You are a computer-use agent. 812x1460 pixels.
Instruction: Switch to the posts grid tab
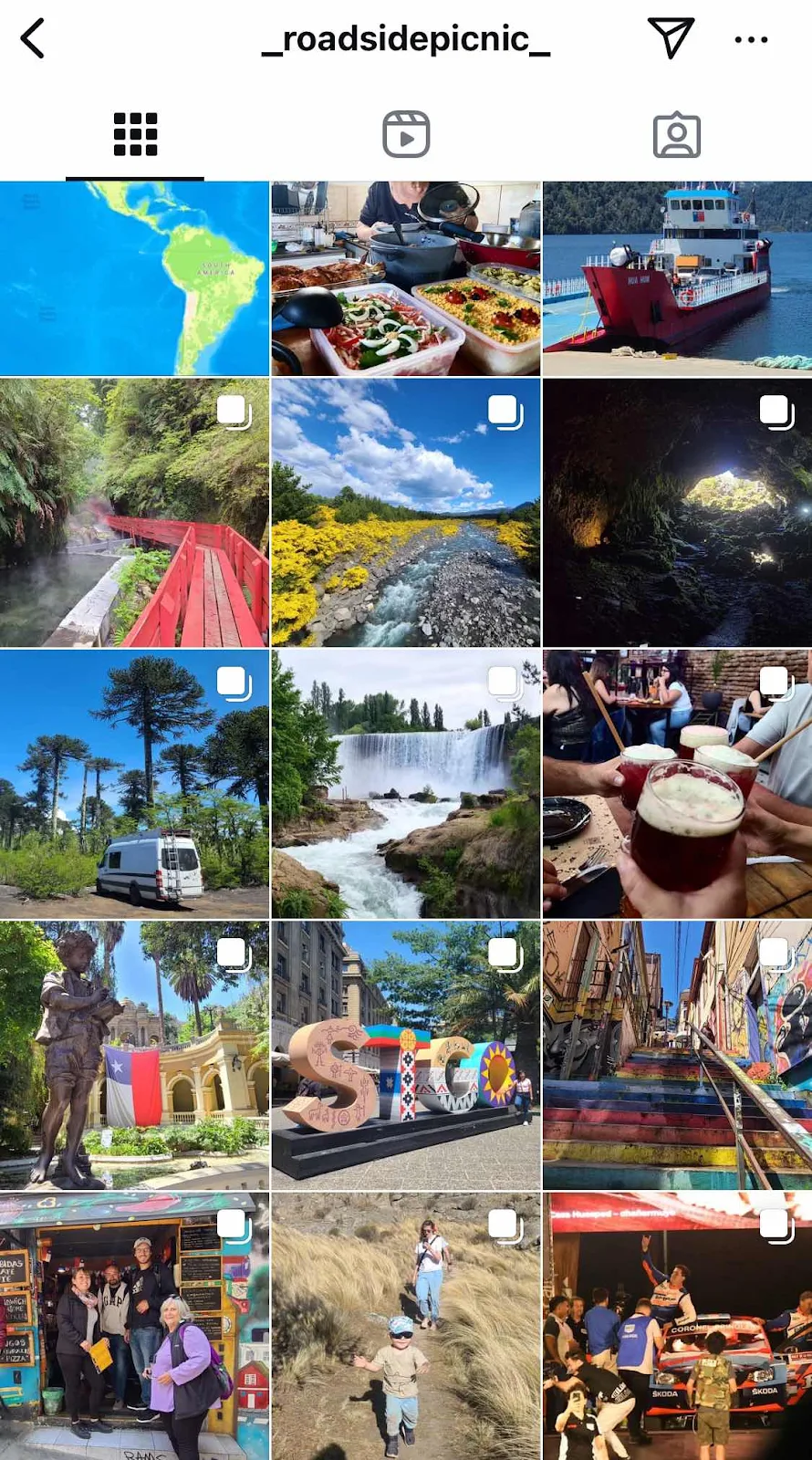pyautogui.click(x=135, y=135)
